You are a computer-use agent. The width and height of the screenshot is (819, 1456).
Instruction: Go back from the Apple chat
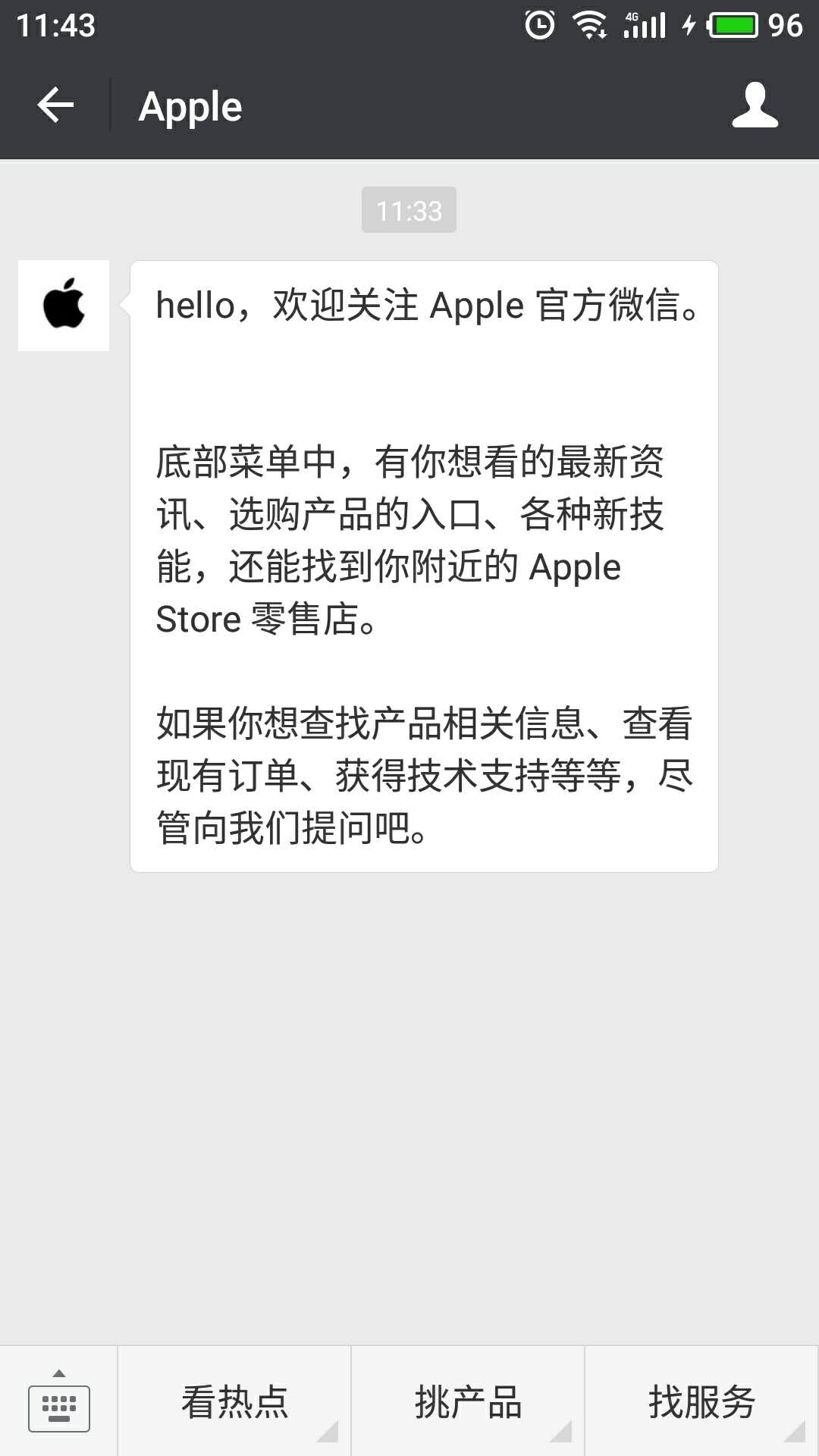pos(55,105)
